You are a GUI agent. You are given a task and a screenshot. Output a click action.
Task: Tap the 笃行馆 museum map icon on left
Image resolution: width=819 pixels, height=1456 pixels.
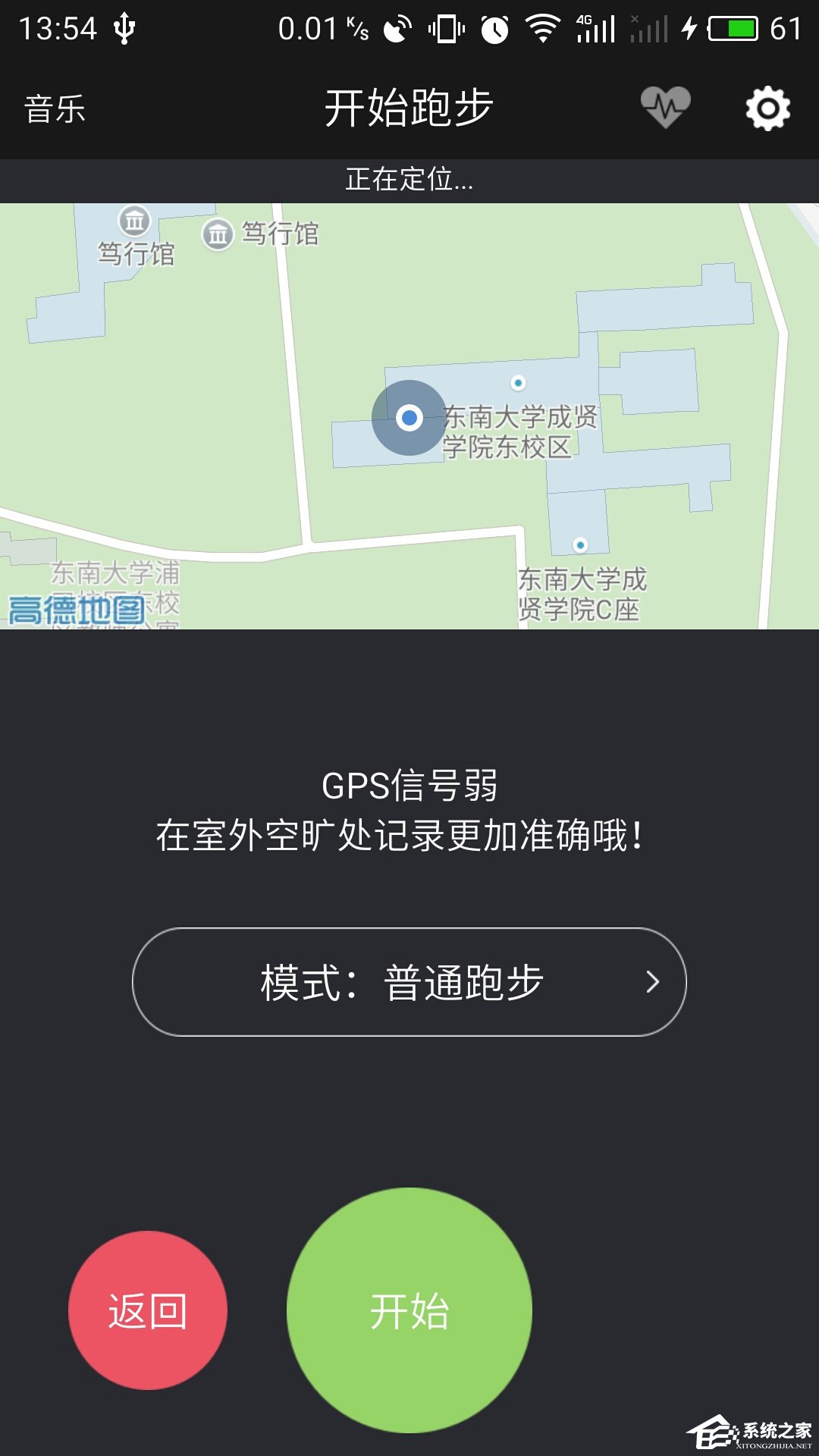pos(133,221)
